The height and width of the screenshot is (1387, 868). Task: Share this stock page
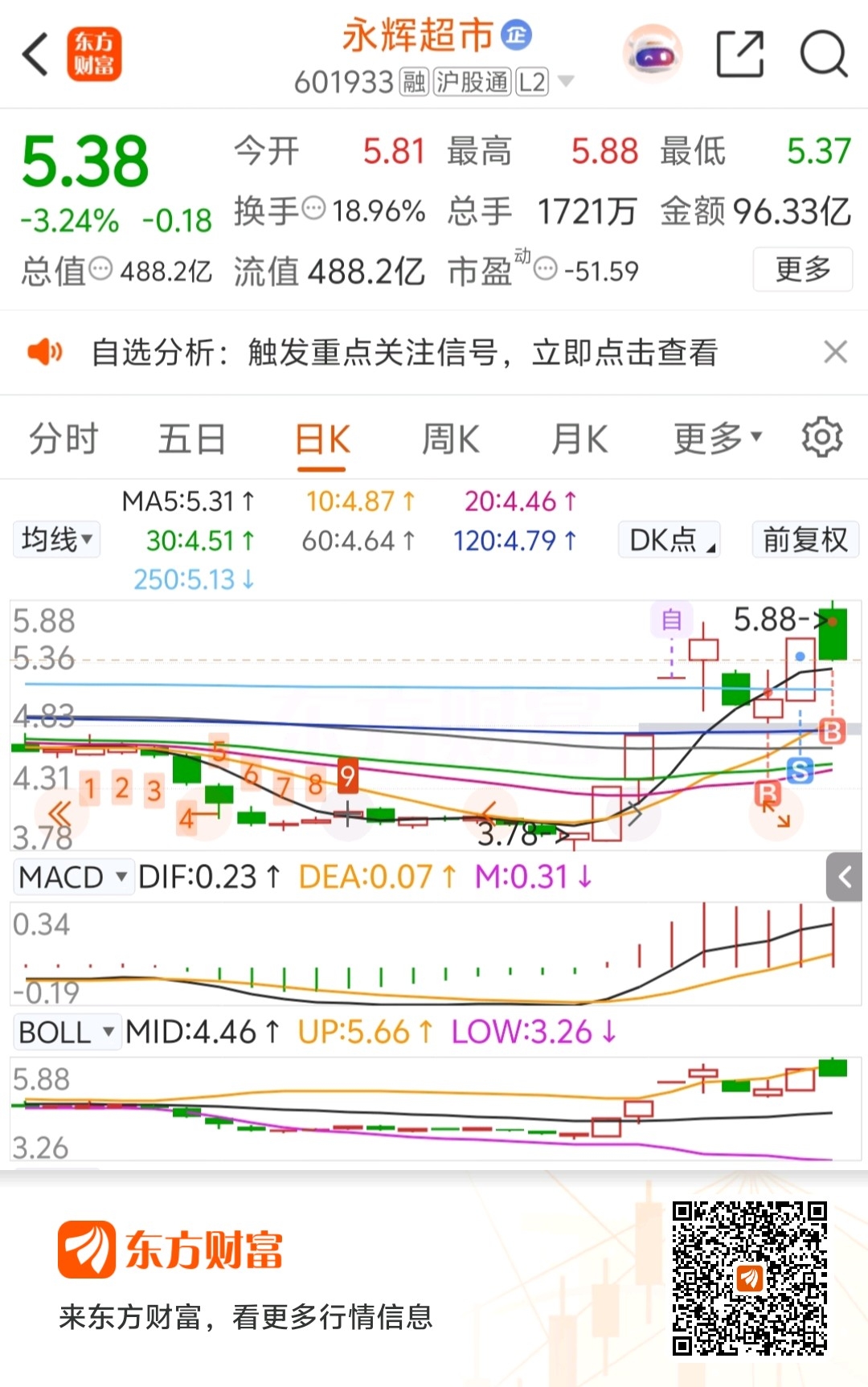[x=739, y=55]
